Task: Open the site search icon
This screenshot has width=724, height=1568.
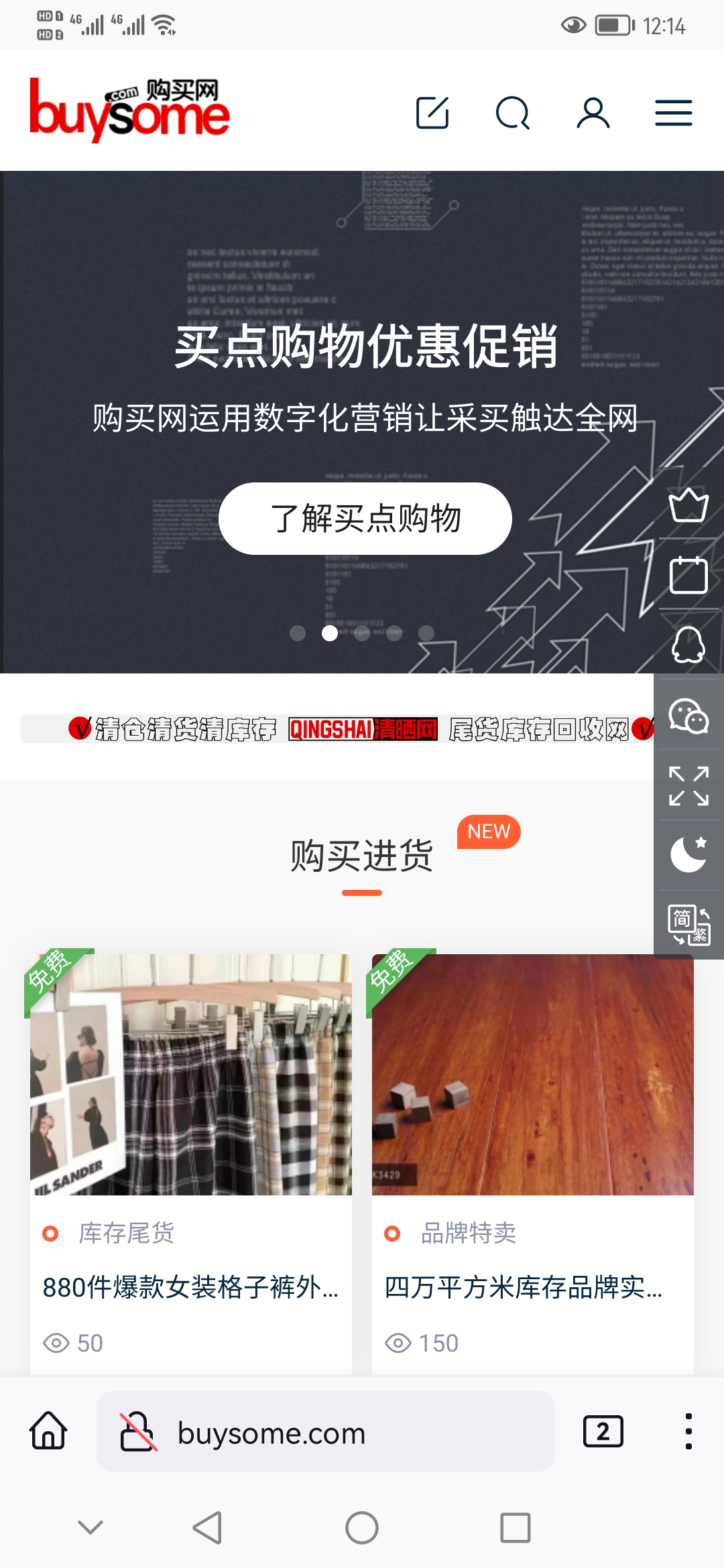Action: point(513,113)
